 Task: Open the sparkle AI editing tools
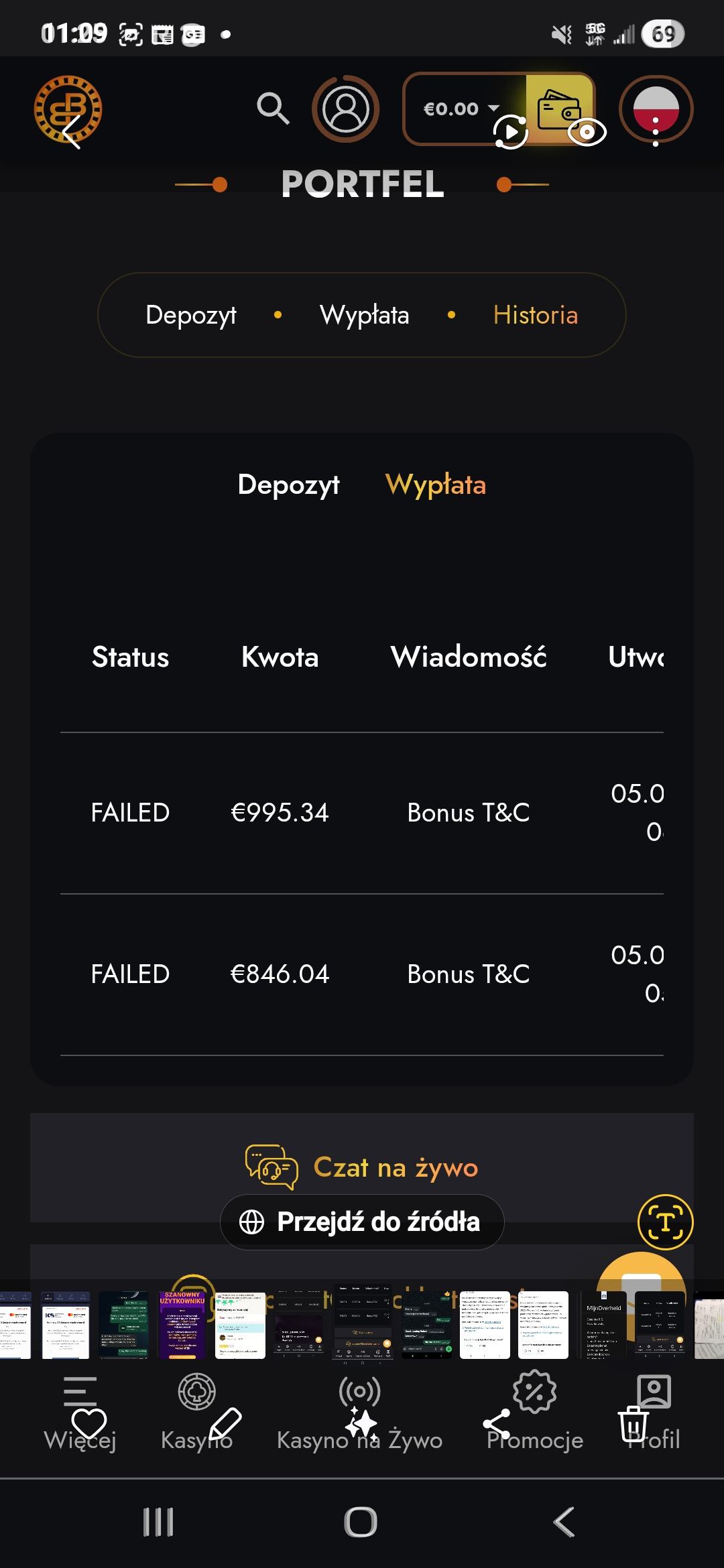361,1423
